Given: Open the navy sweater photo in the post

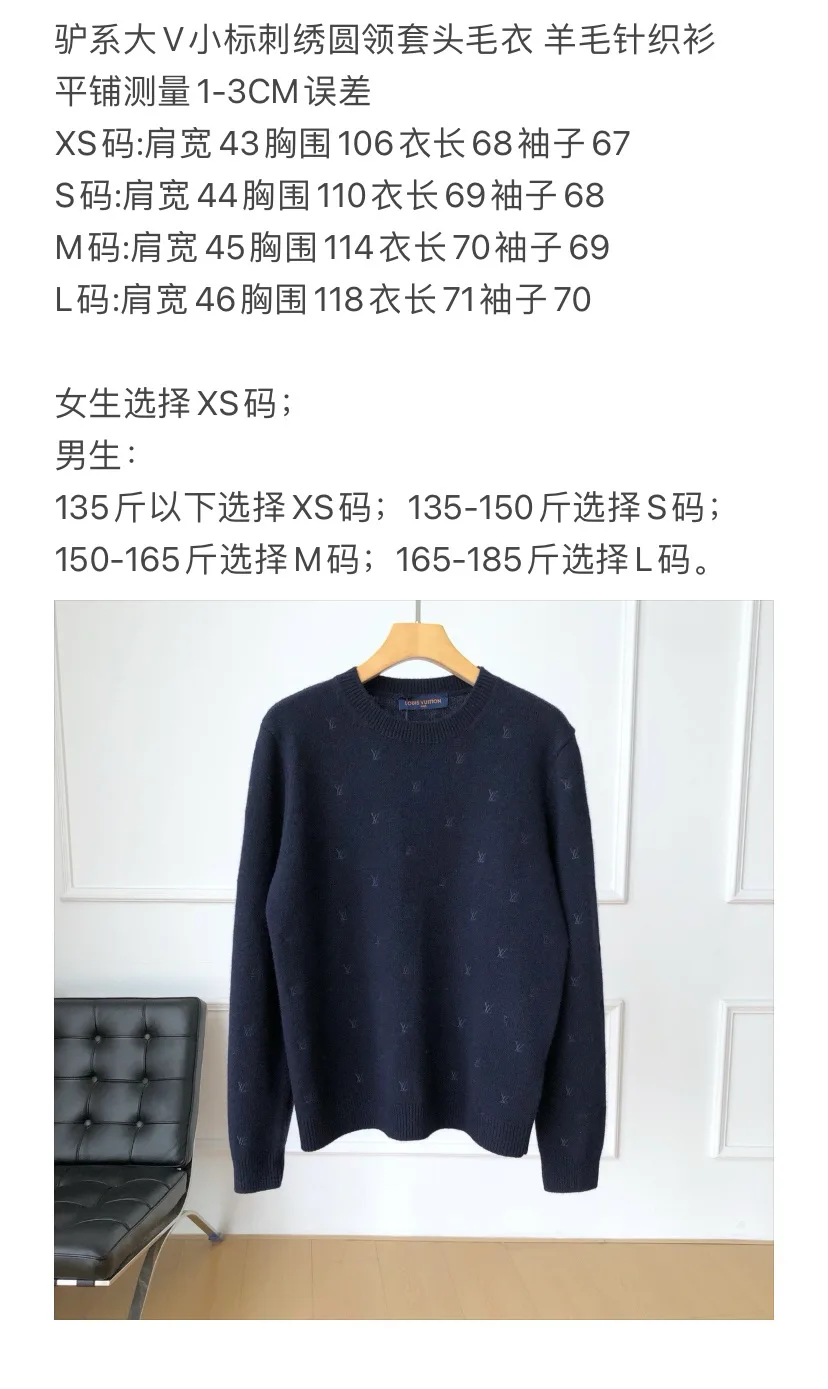Looking at the screenshot, I should click(414, 959).
